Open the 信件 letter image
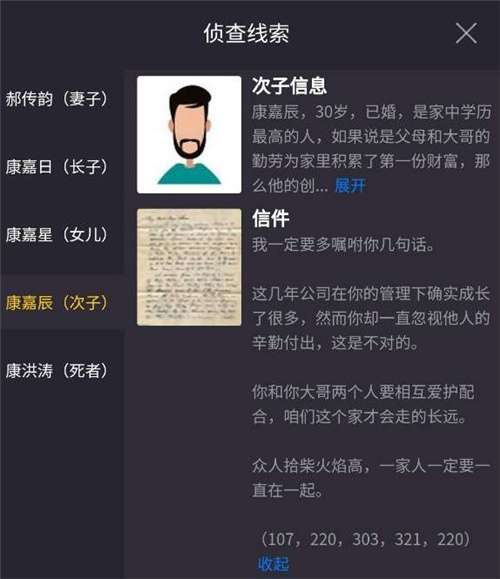Image resolution: width=500 pixels, height=579 pixels. (189, 267)
